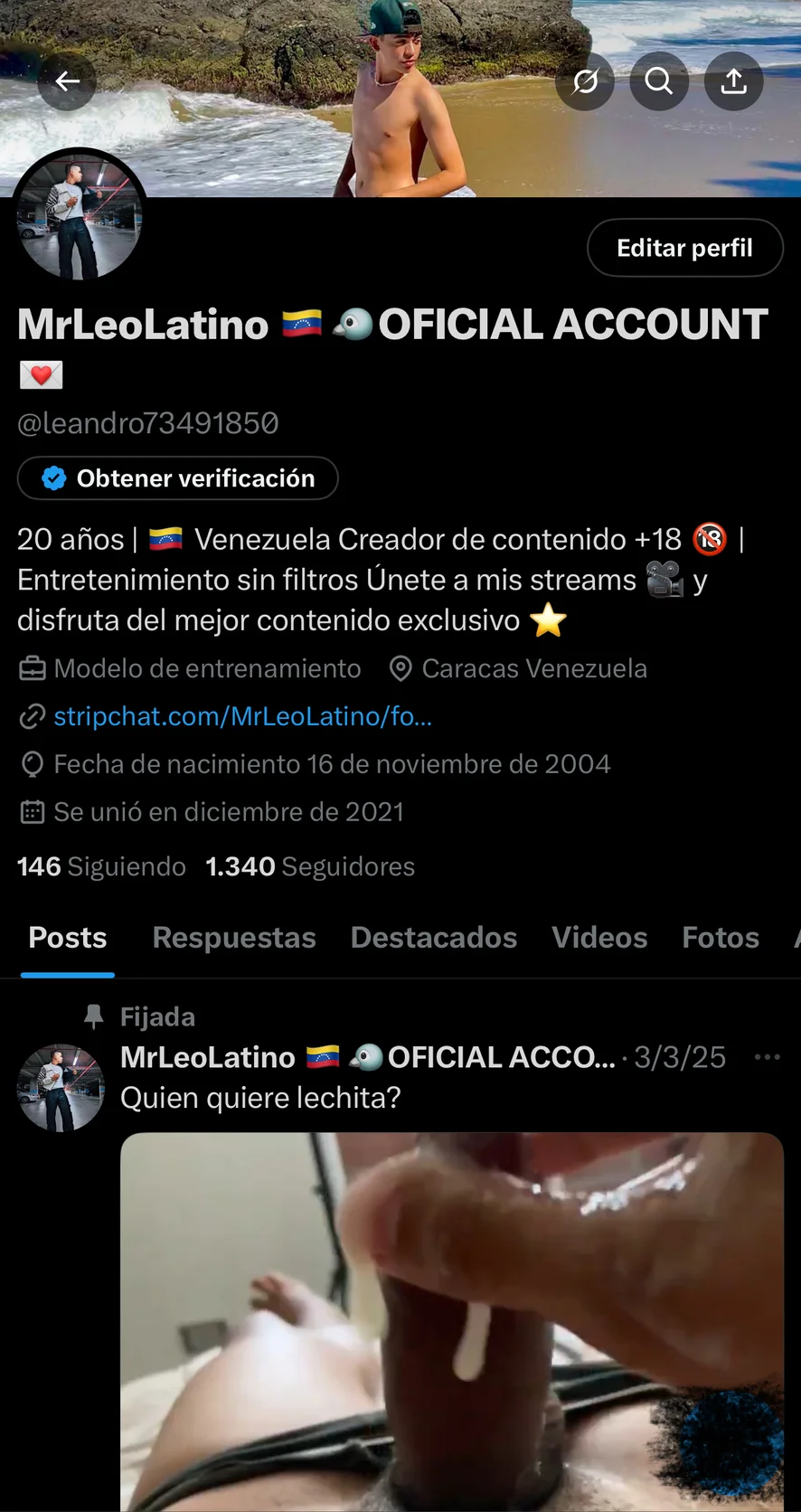Switch to the Destacados tab

coord(434,938)
